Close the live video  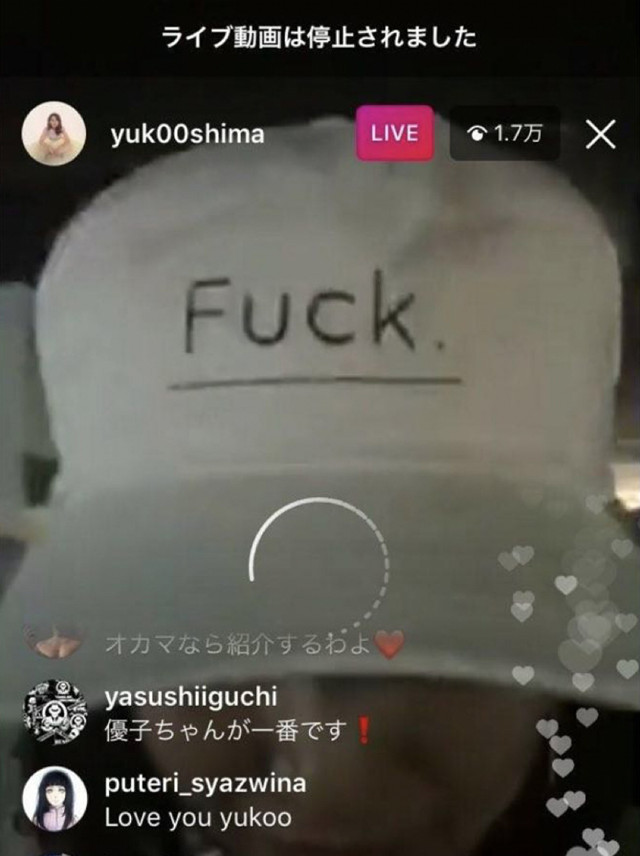point(600,134)
